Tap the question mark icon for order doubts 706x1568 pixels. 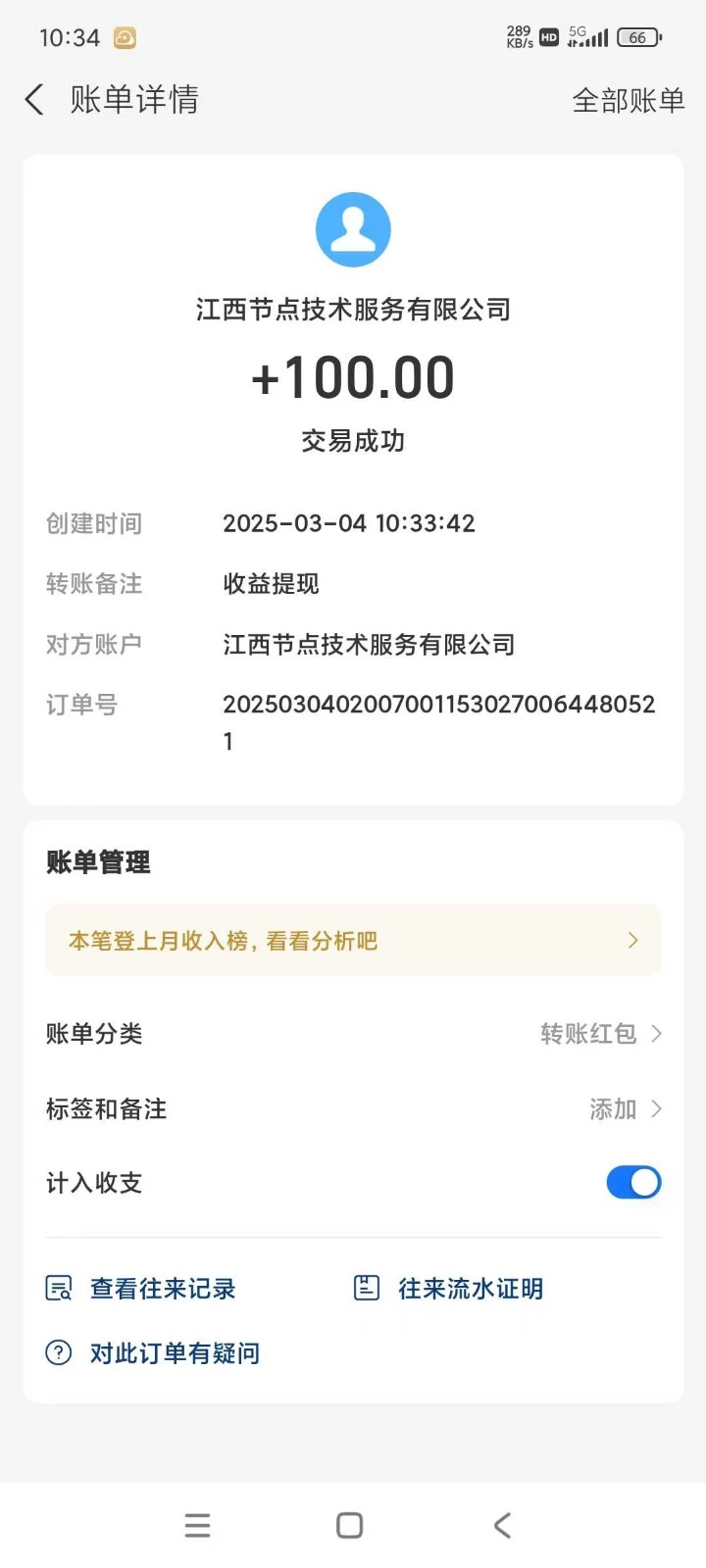click(58, 1352)
